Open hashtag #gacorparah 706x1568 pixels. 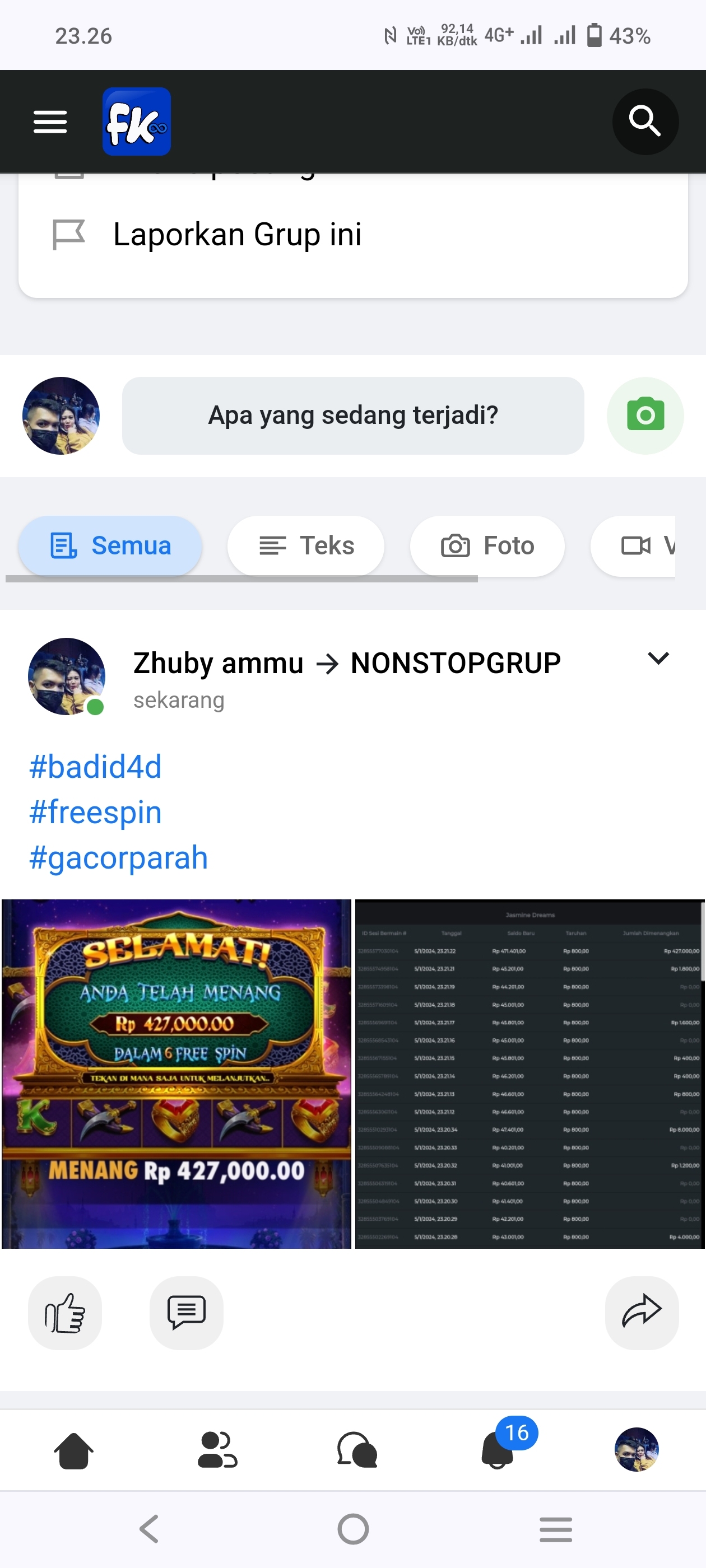(119, 858)
